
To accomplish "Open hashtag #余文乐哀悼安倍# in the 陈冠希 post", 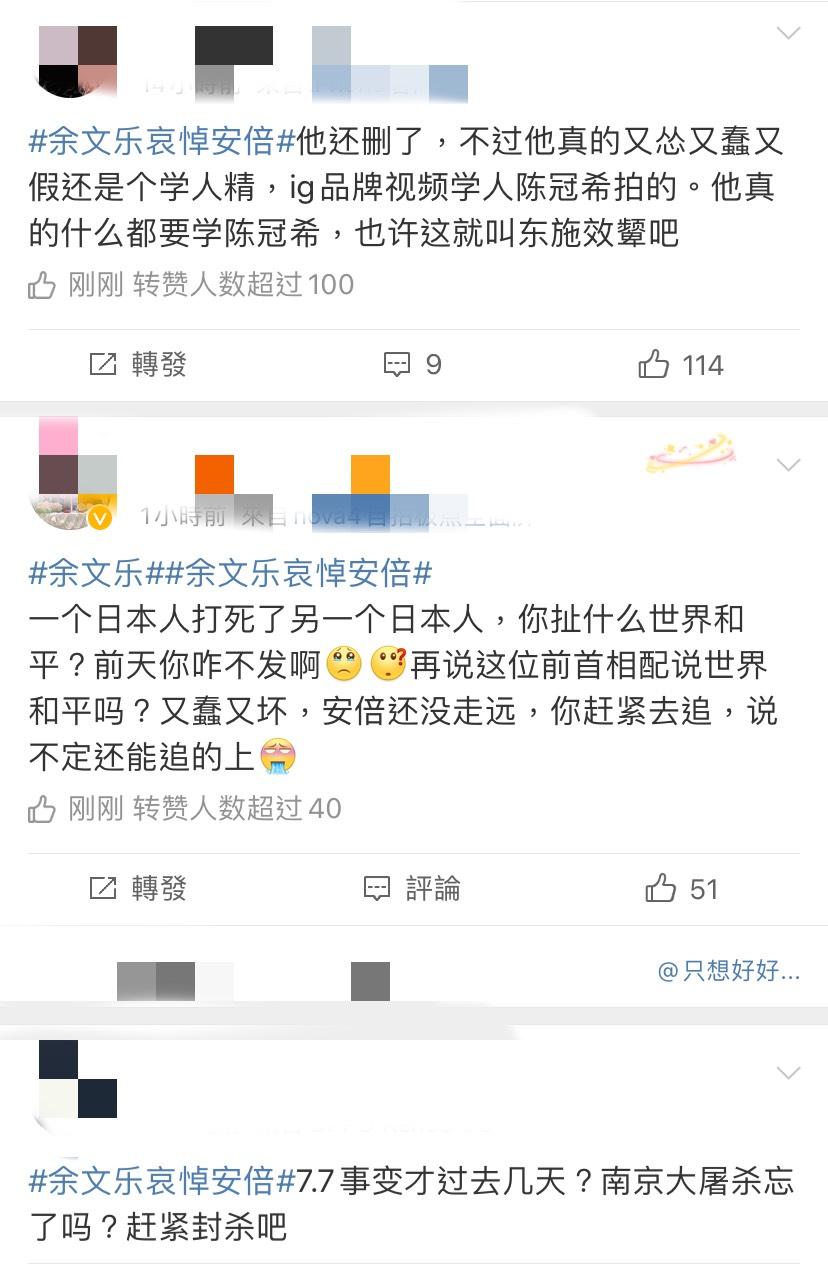I will (162, 142).
